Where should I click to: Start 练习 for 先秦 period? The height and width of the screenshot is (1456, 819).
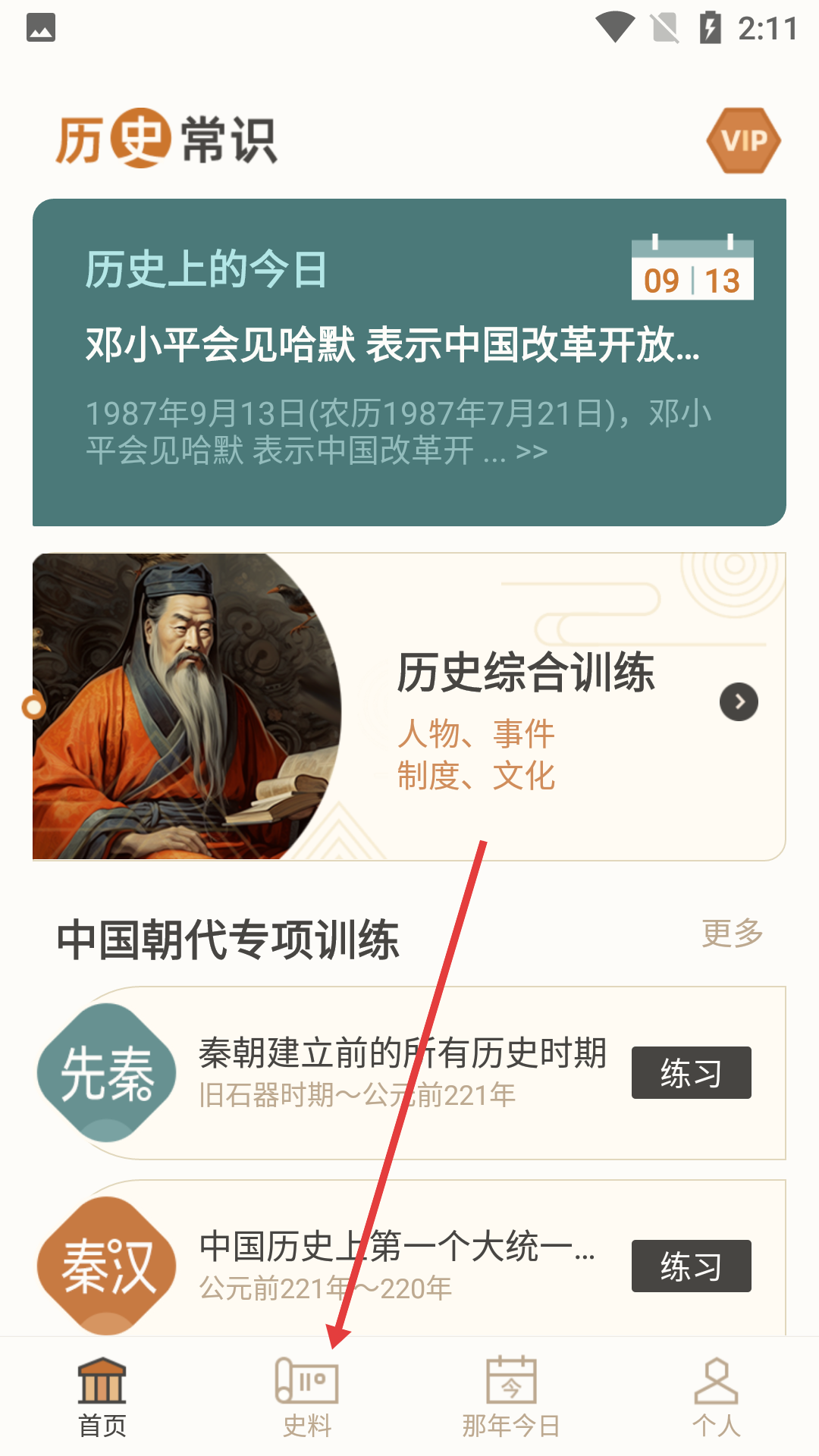(x=691, y=1073)
